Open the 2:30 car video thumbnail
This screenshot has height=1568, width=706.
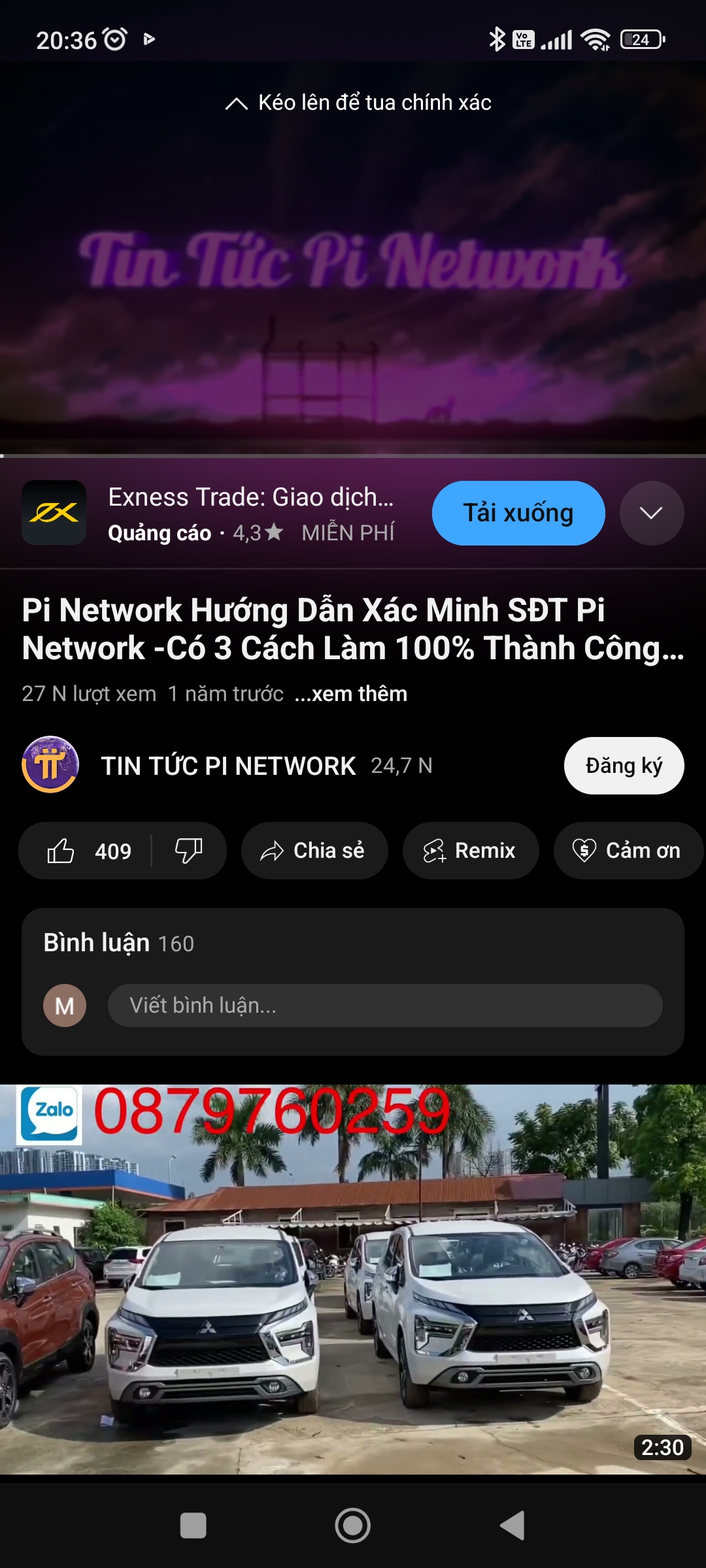tap(353, 1279)
